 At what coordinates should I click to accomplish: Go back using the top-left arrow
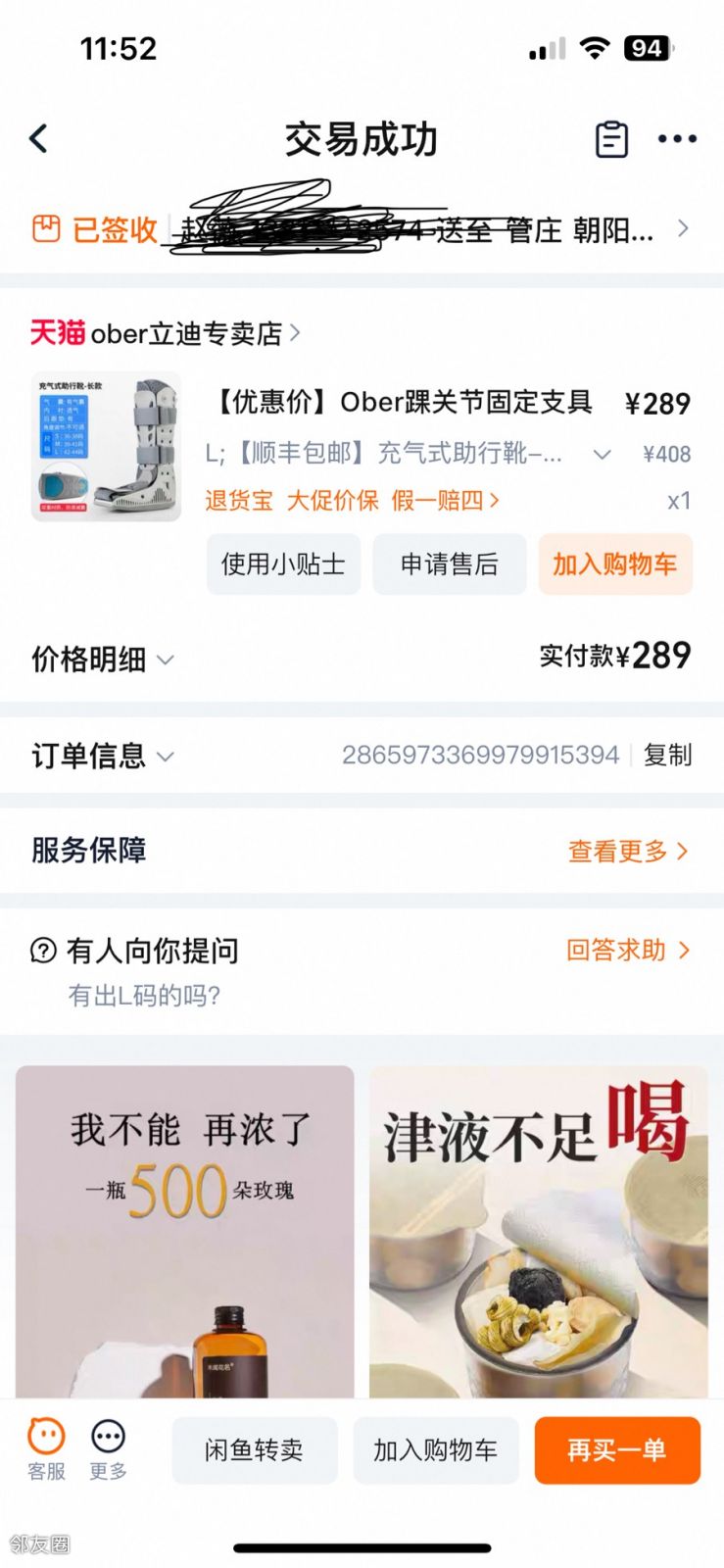(39, 139)
